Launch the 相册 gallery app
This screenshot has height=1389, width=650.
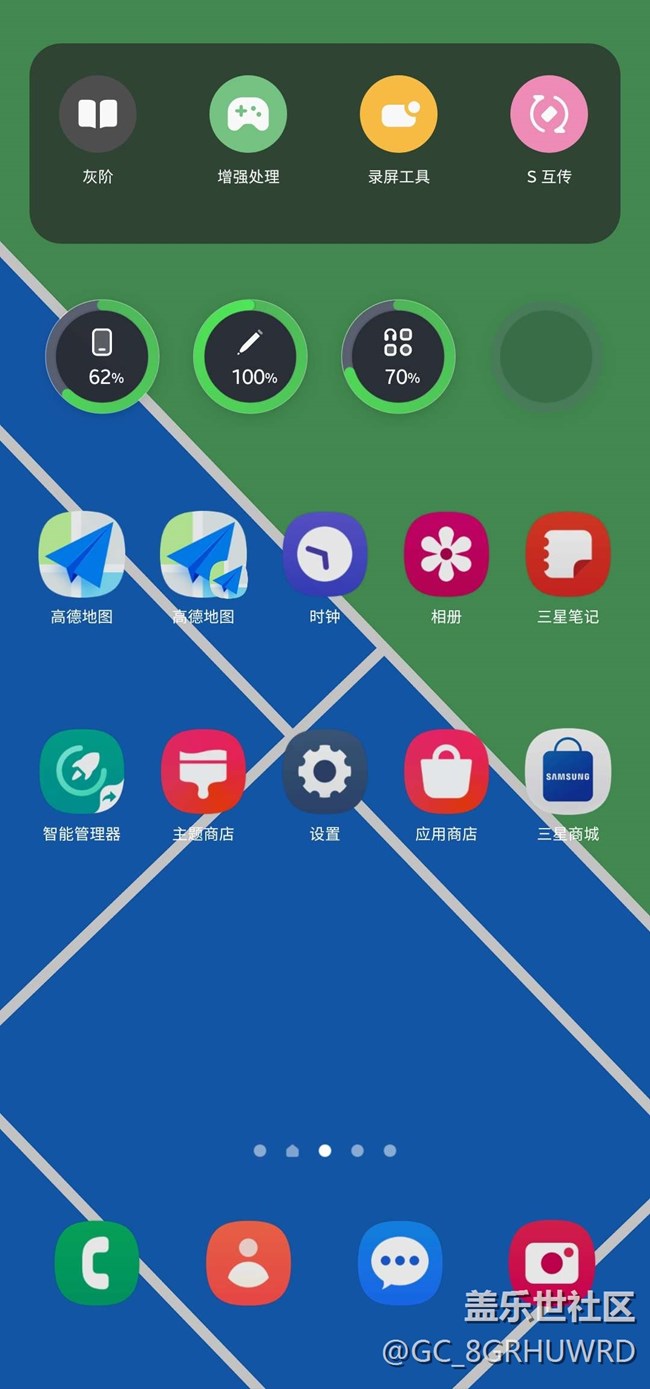coord(446,554)
